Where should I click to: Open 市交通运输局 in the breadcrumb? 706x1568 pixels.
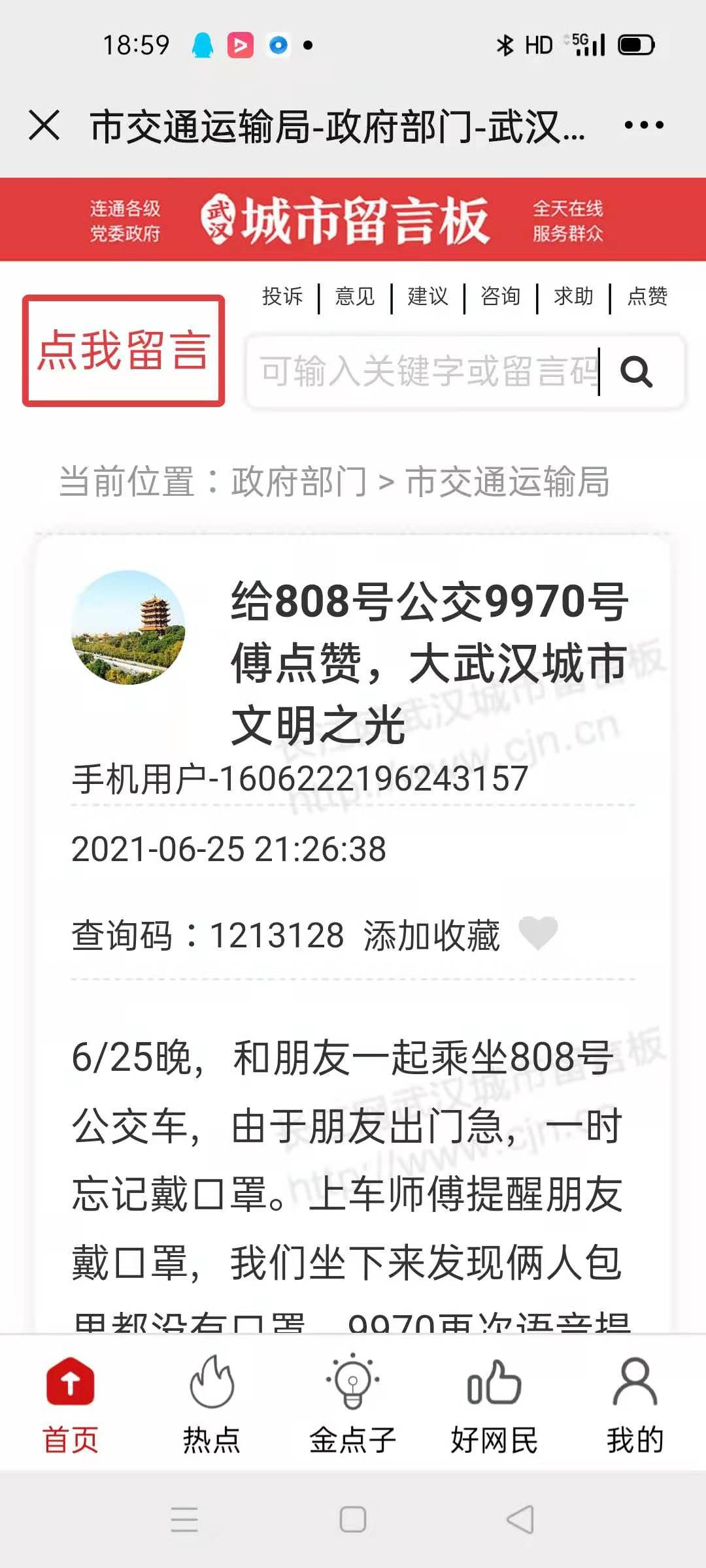[507, 482]
